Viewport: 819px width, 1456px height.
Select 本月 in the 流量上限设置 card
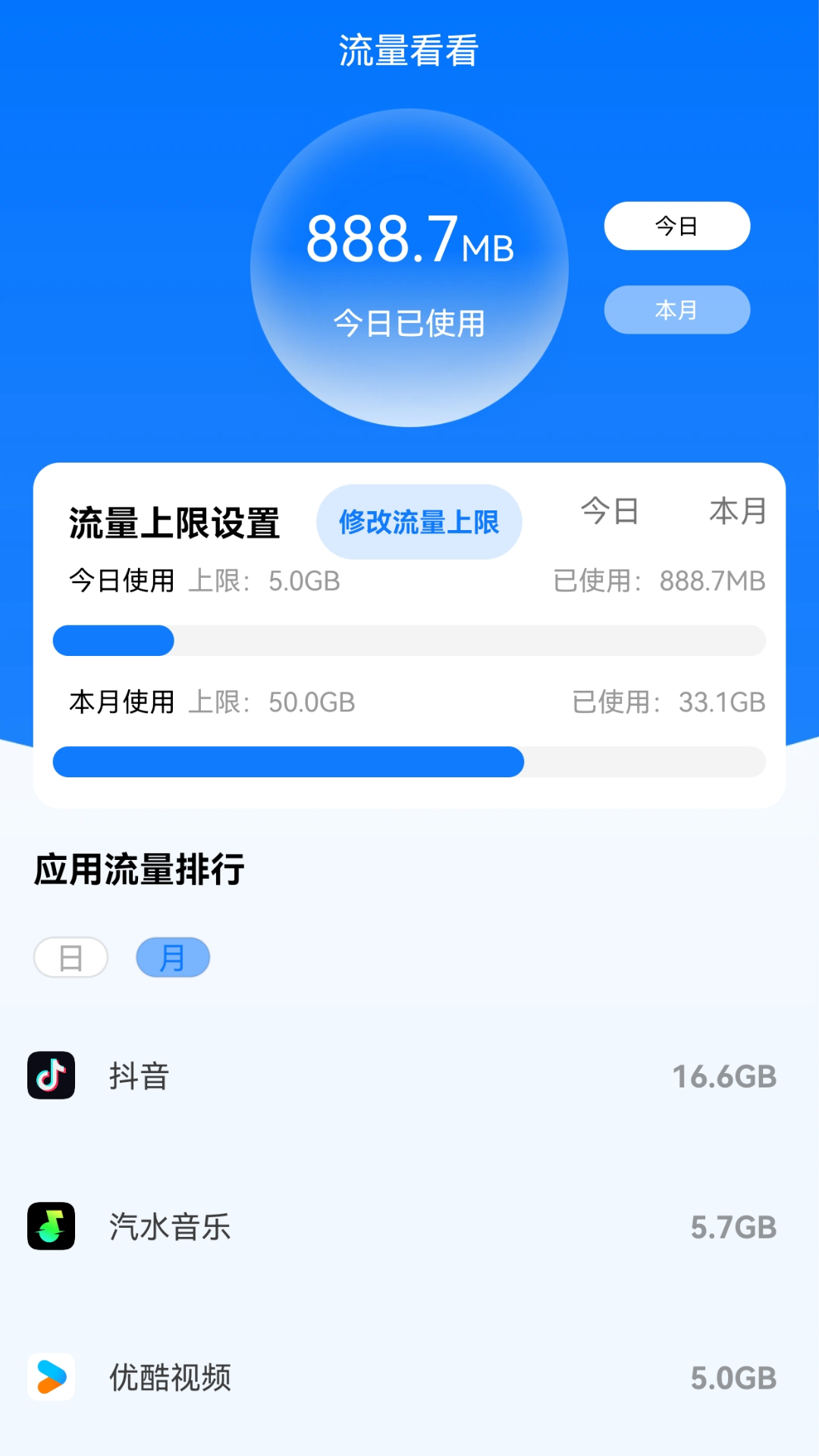pos(737,511)
